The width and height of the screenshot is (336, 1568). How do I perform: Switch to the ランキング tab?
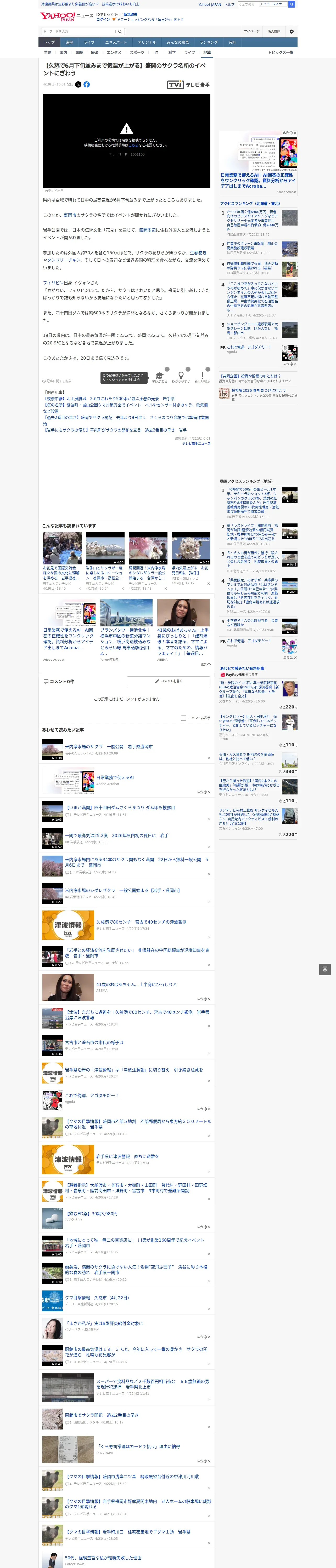[x=209, y=43]
